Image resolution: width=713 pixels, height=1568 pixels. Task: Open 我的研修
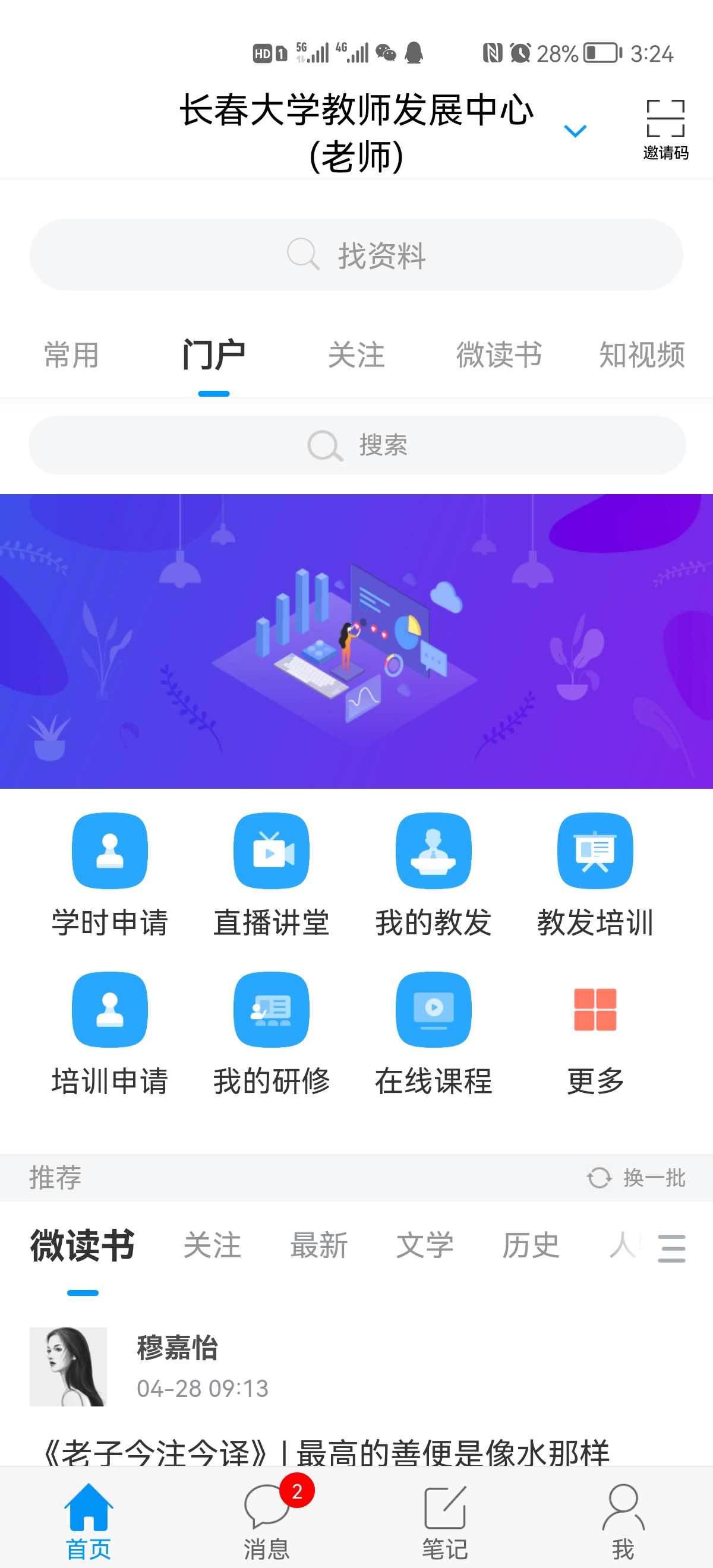pyautogui.click(x=272, y=1033)
